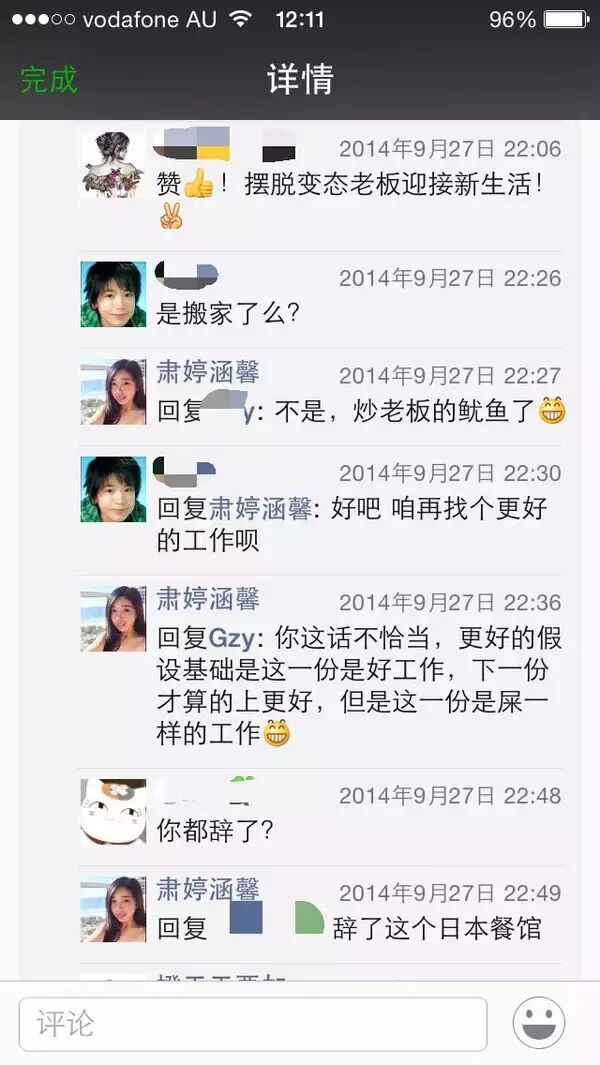Focus the 评论 comment input field
Screen dimensions: 600x1065
tap(252, 1023)
